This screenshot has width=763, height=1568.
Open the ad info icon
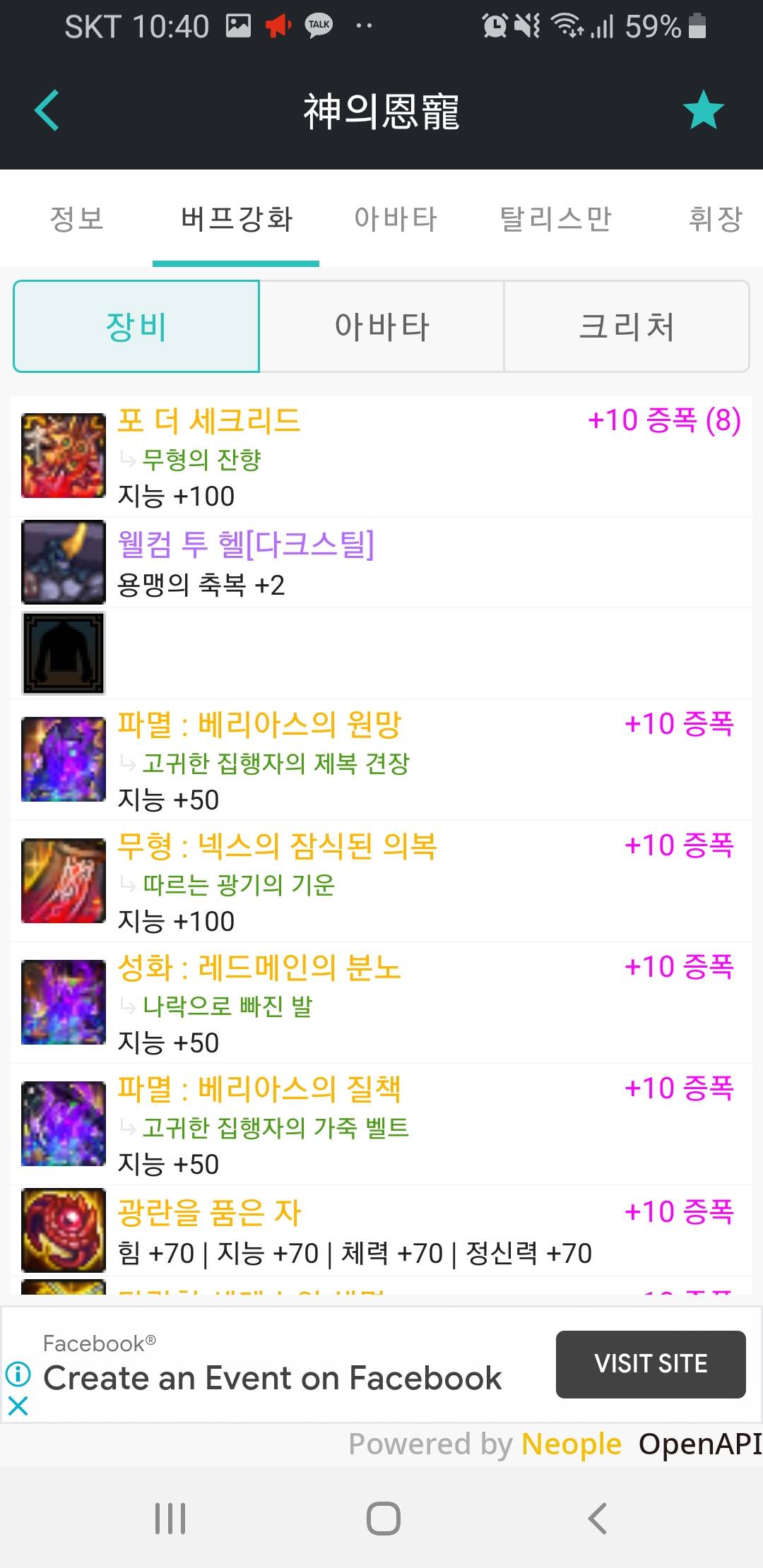point(18,1374)
